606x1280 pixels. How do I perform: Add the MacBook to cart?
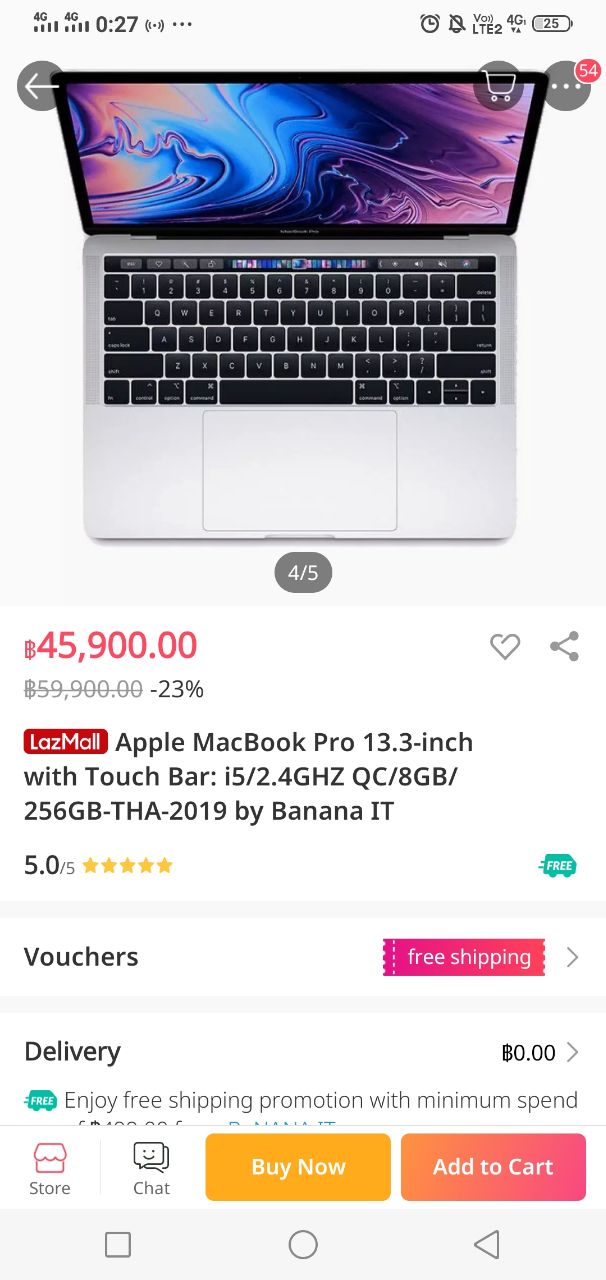point(493,1167)
